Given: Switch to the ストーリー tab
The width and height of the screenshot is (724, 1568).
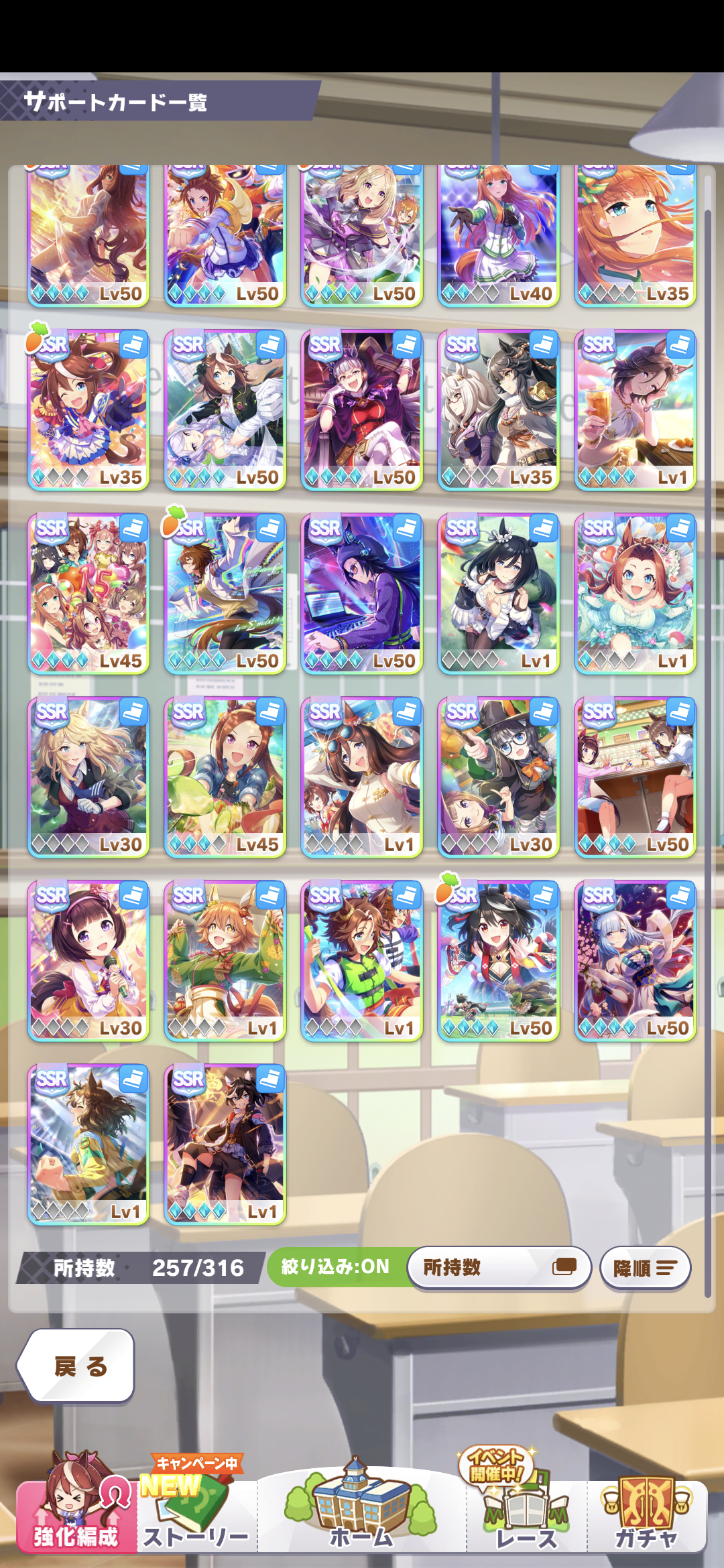Looking at the screenshot, I should coord(196,1516).
